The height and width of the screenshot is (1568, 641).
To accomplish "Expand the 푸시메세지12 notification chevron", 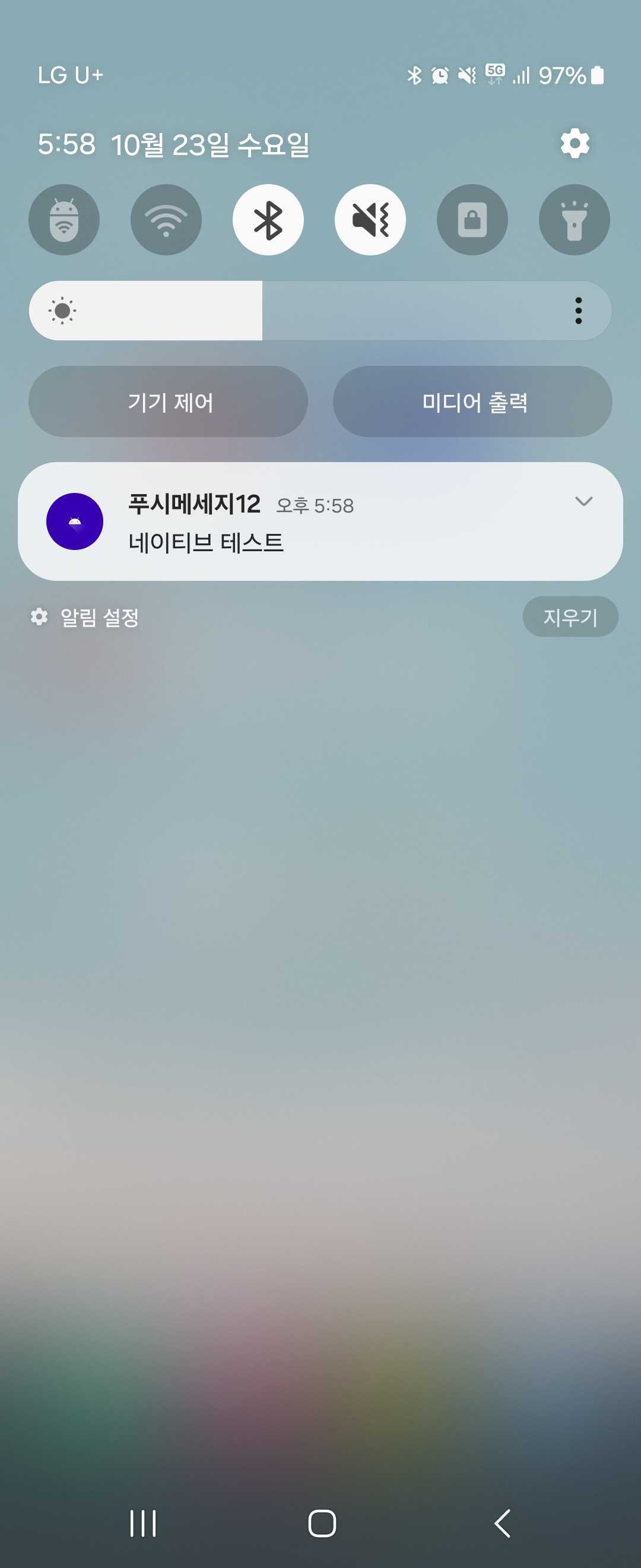I will tap(583, 502).
